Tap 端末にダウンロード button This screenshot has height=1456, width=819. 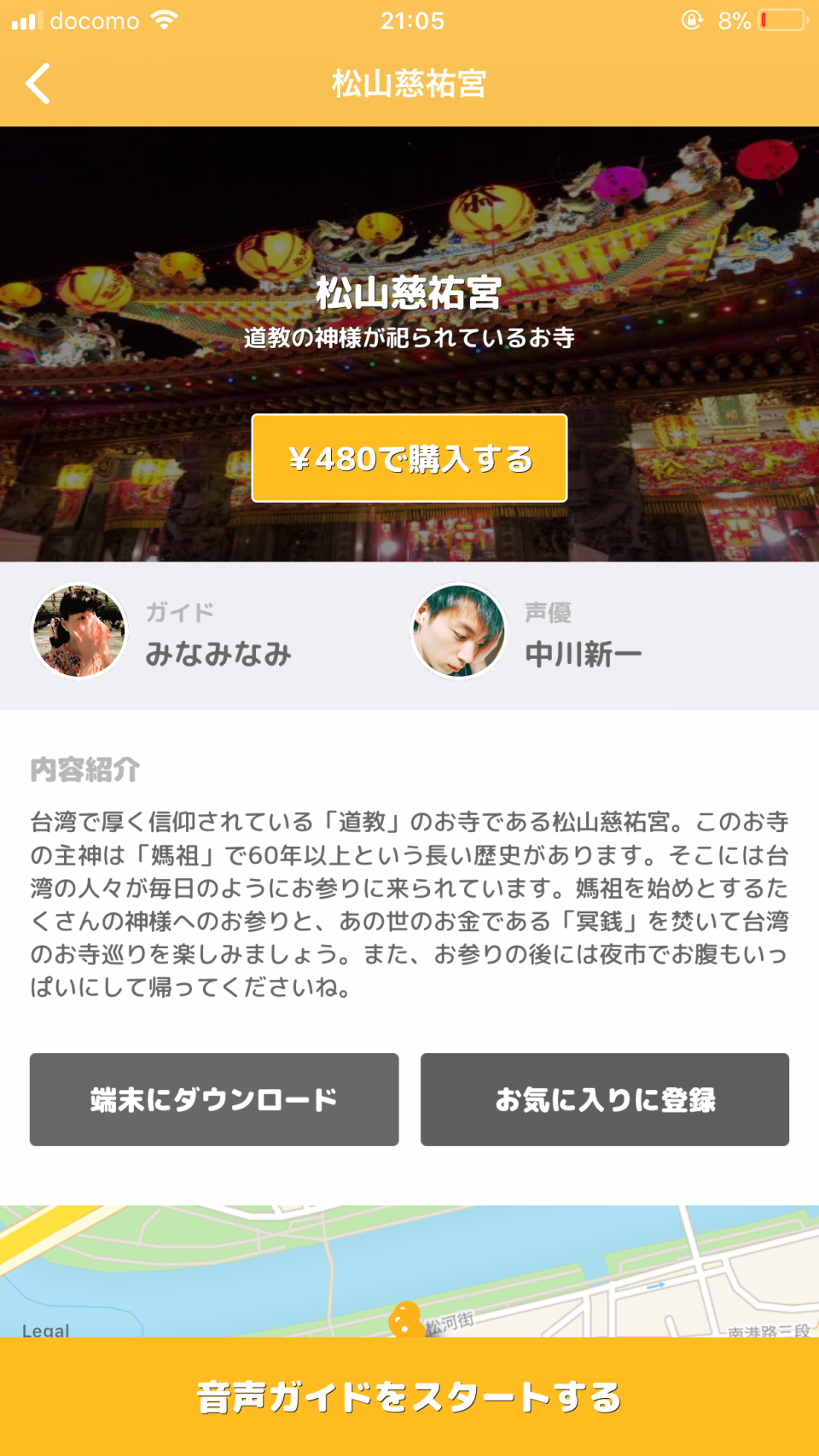click(x=214, y=1099)
